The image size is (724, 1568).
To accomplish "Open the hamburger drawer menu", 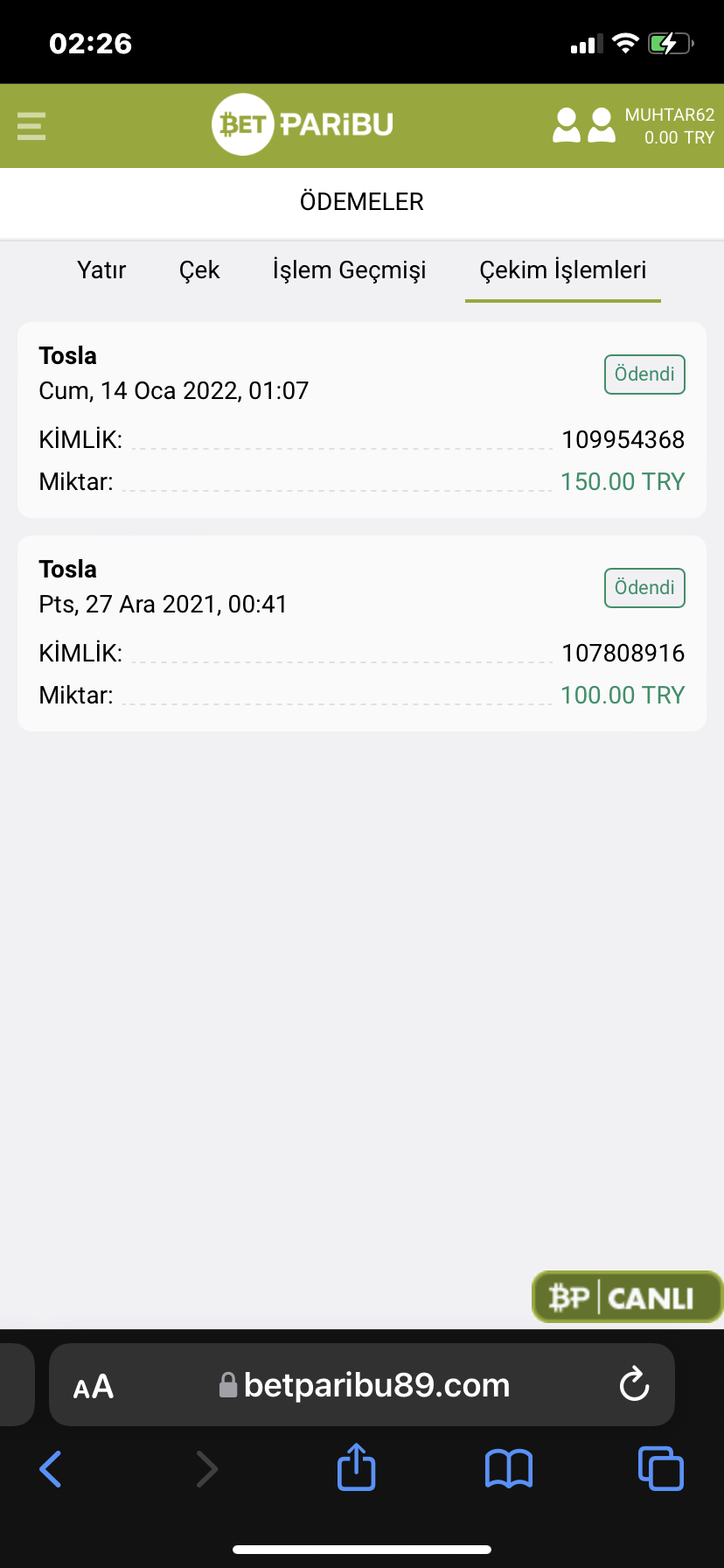I will click(x=31, y=126).
